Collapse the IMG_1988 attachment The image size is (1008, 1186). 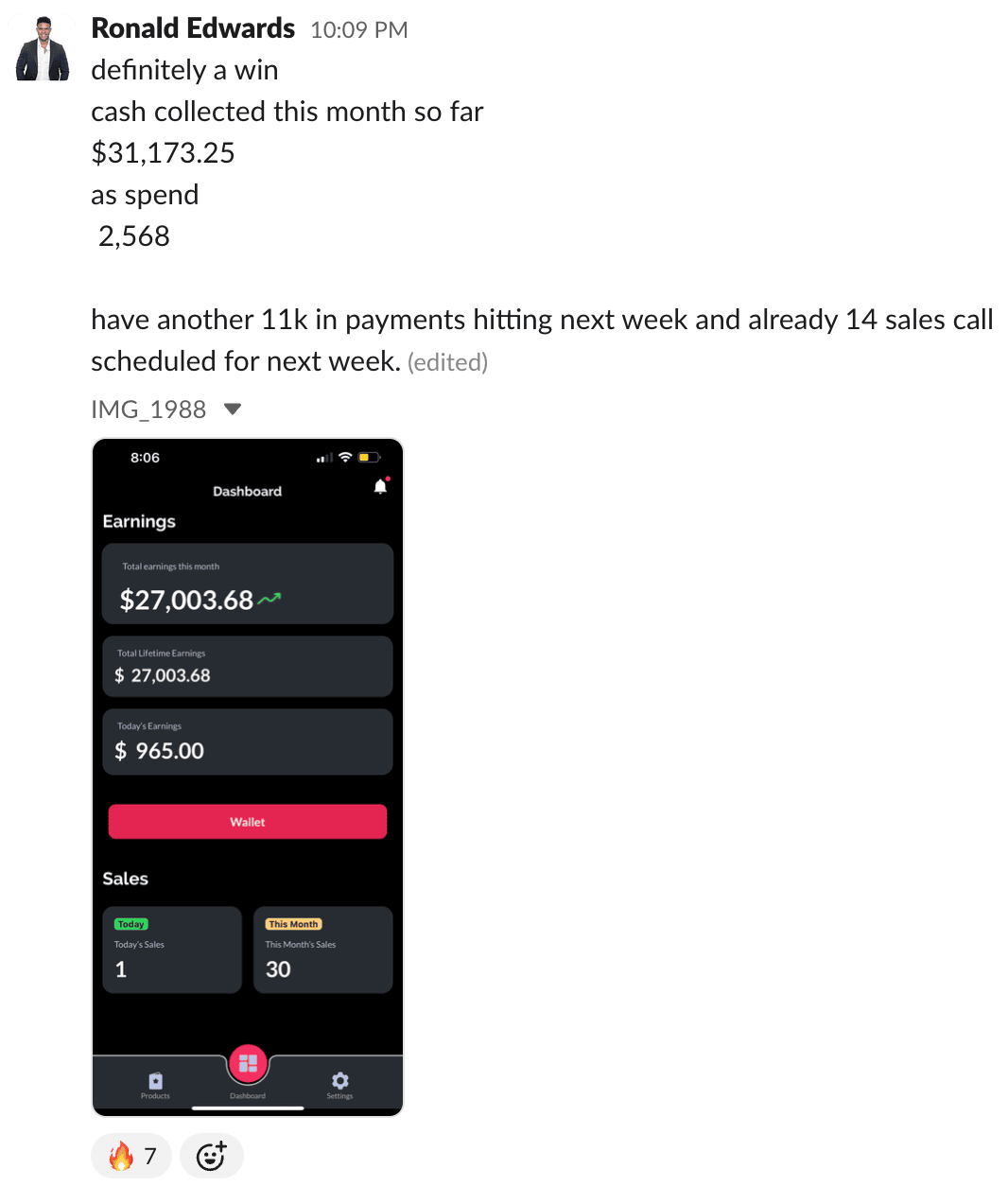(x=233, y=410)
